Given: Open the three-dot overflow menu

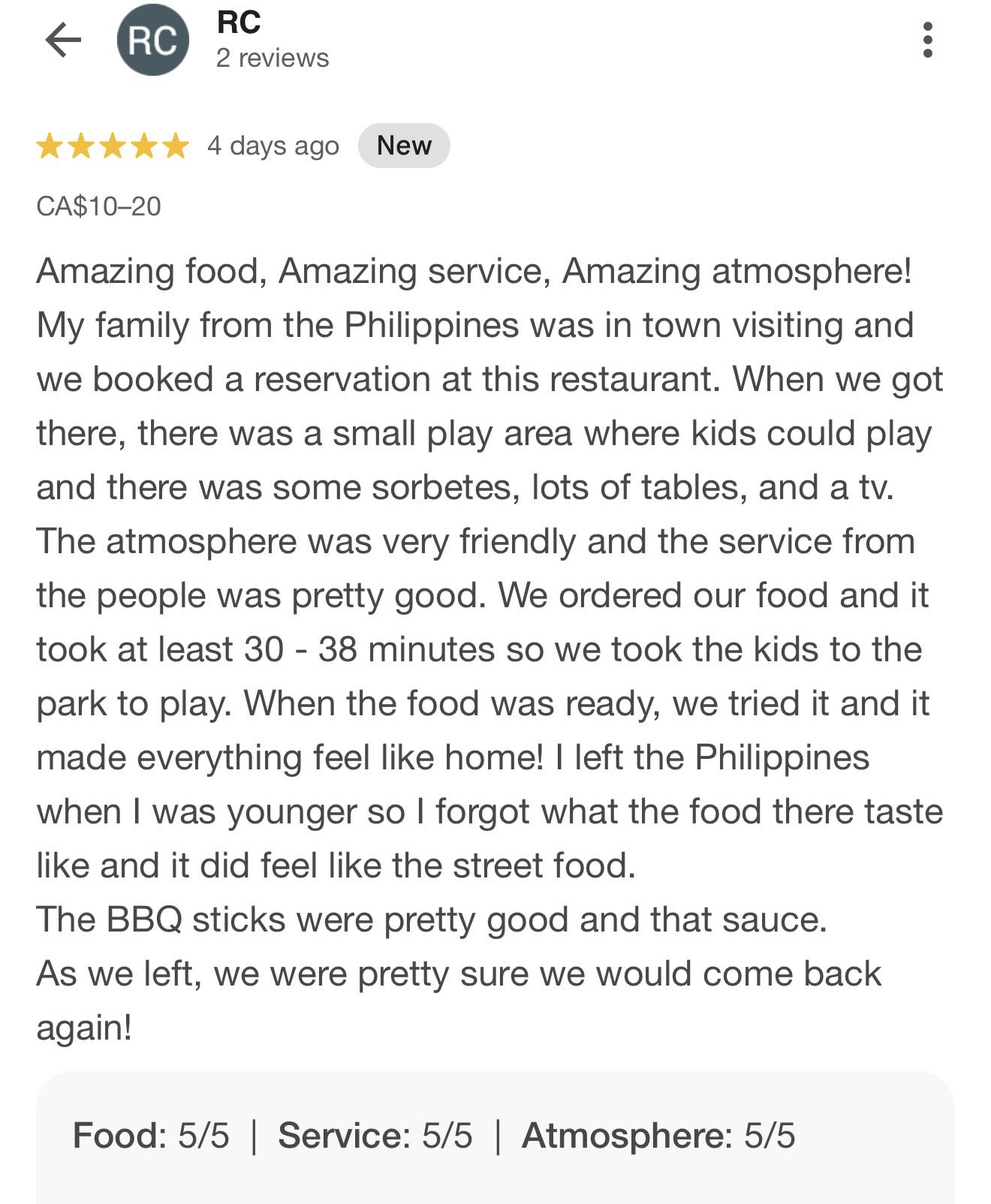Looking at the screenshot, I should (928, 40).
